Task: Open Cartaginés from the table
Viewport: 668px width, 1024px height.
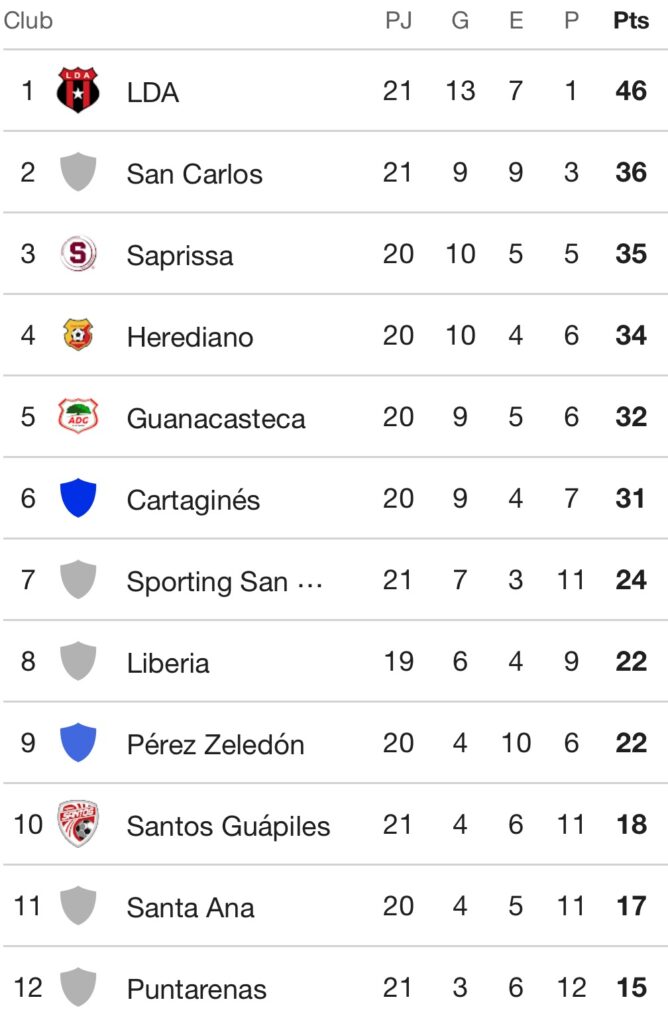Action: 193,500
